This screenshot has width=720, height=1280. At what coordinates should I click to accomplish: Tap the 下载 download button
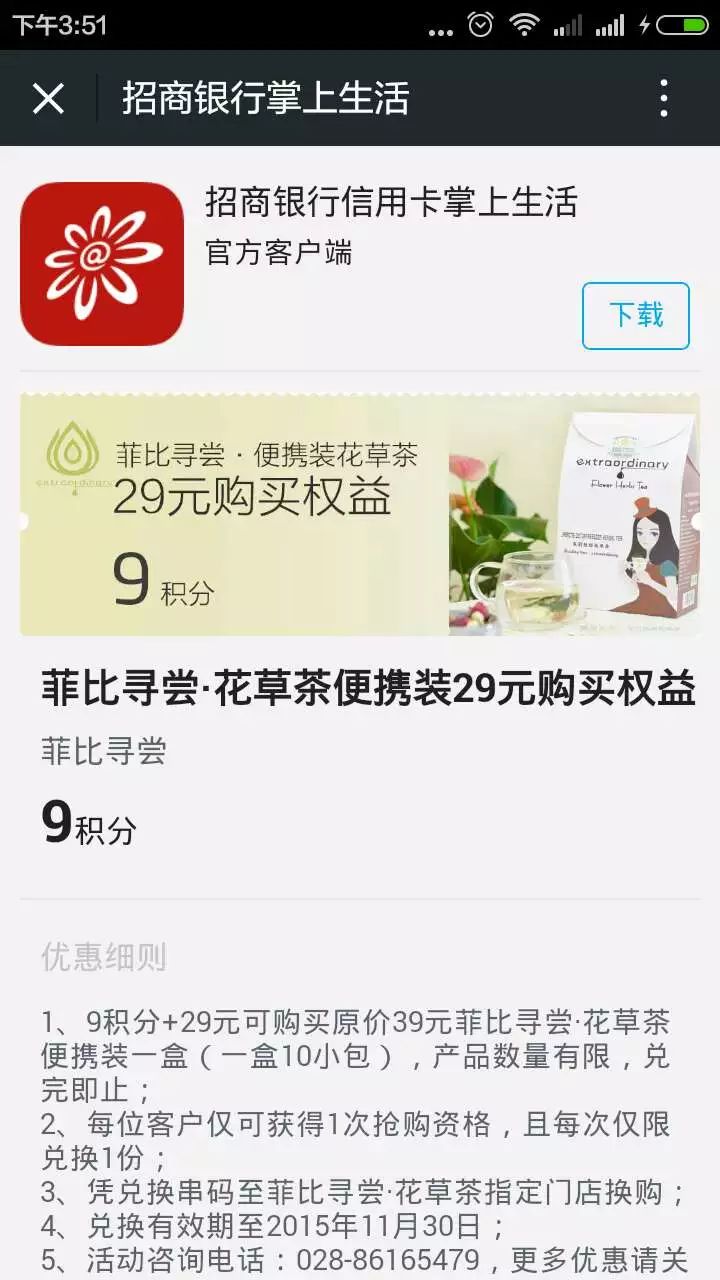(636, 316)
